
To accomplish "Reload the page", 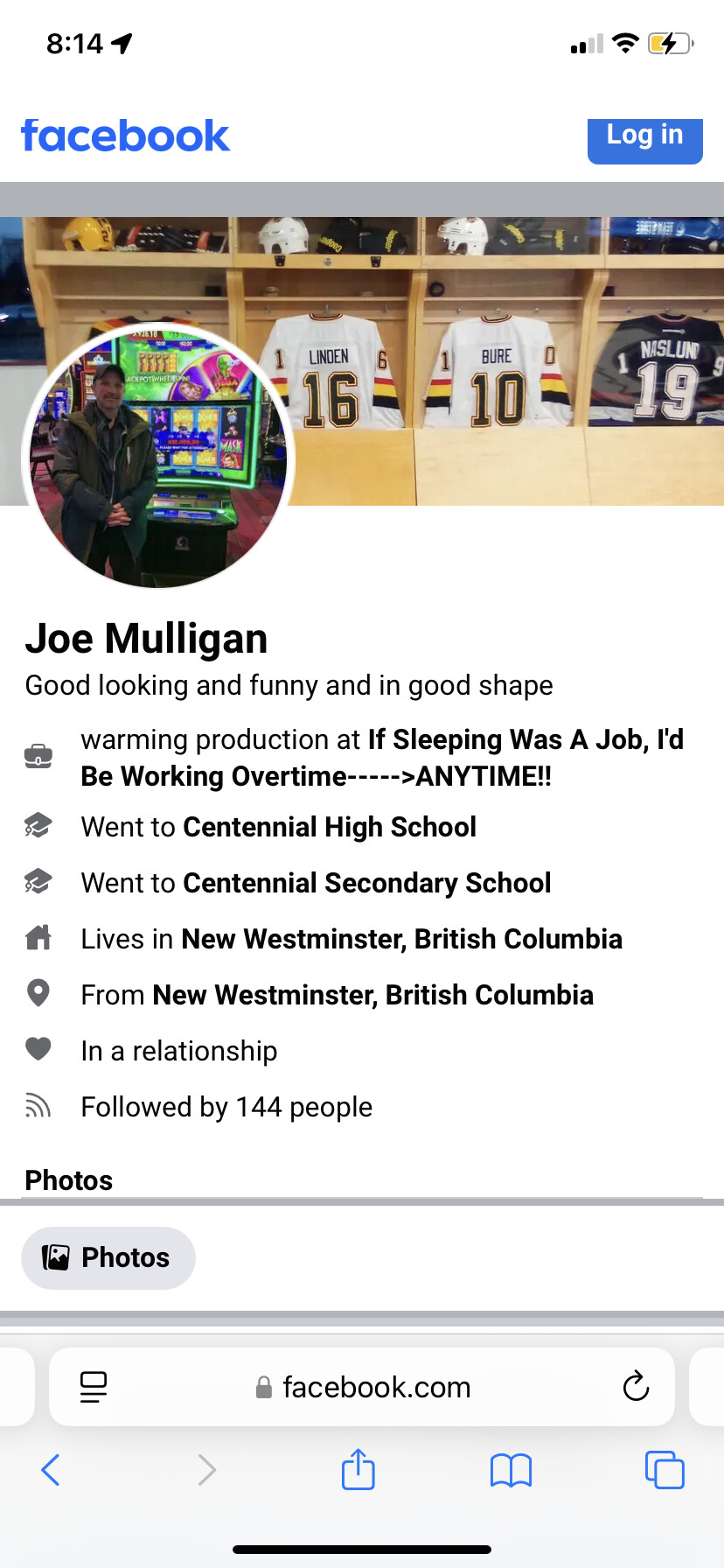I will pos(636,1387).
